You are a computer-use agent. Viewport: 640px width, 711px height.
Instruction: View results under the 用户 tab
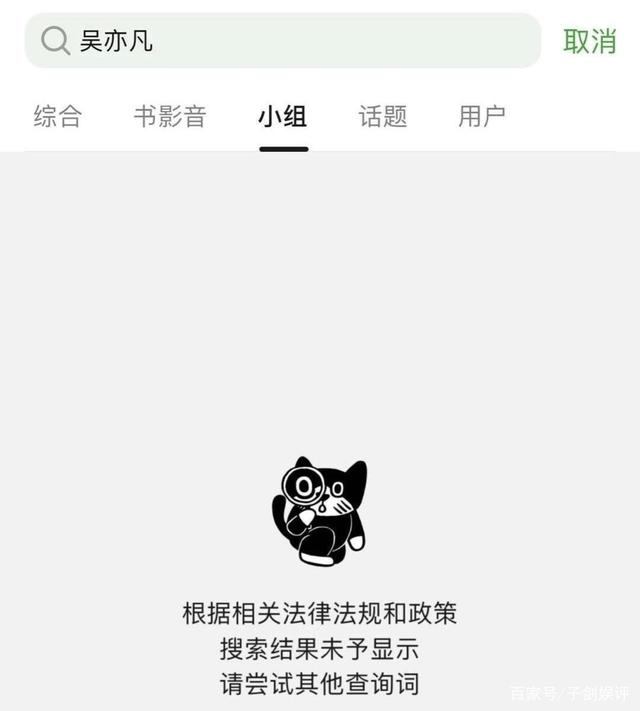(482, 116)
